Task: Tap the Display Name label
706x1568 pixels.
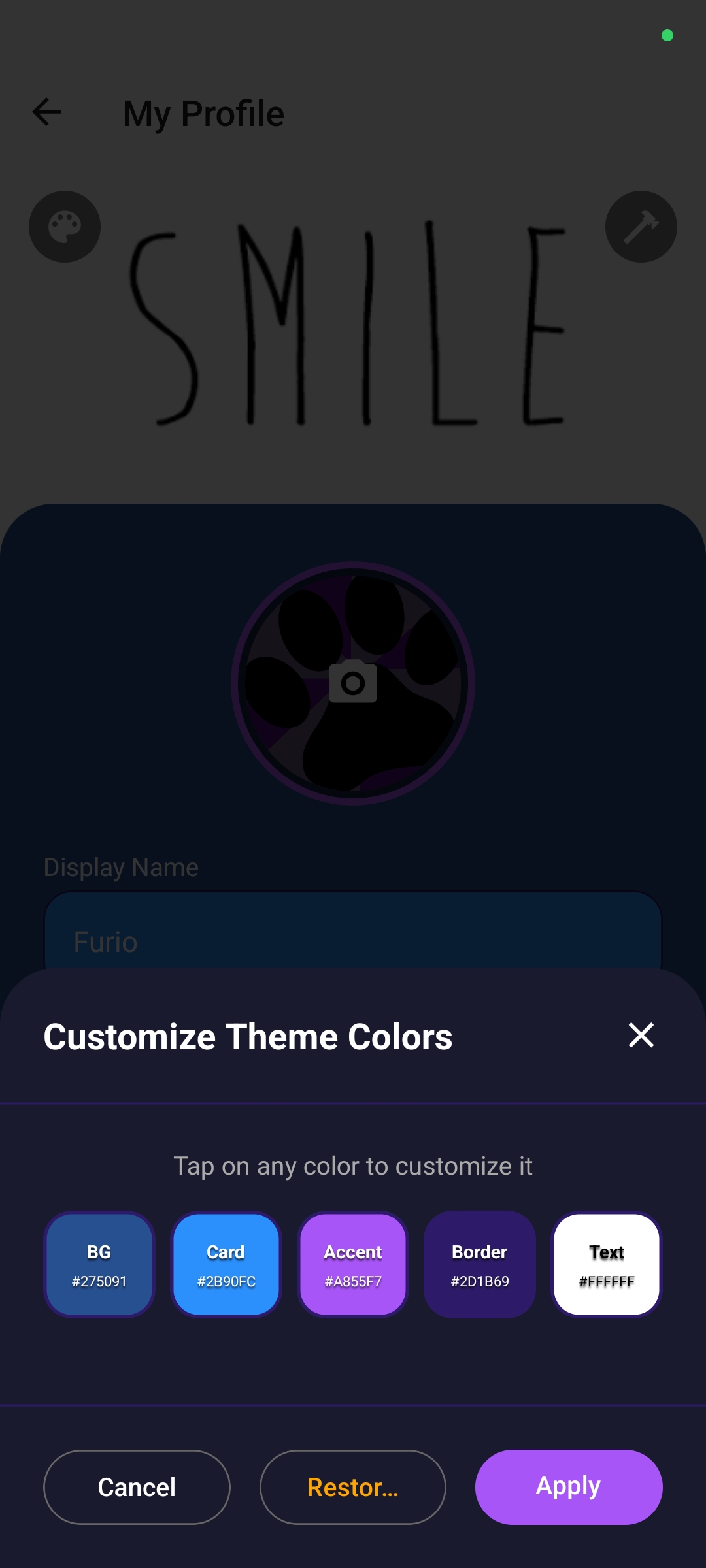Action: [120, 866]
